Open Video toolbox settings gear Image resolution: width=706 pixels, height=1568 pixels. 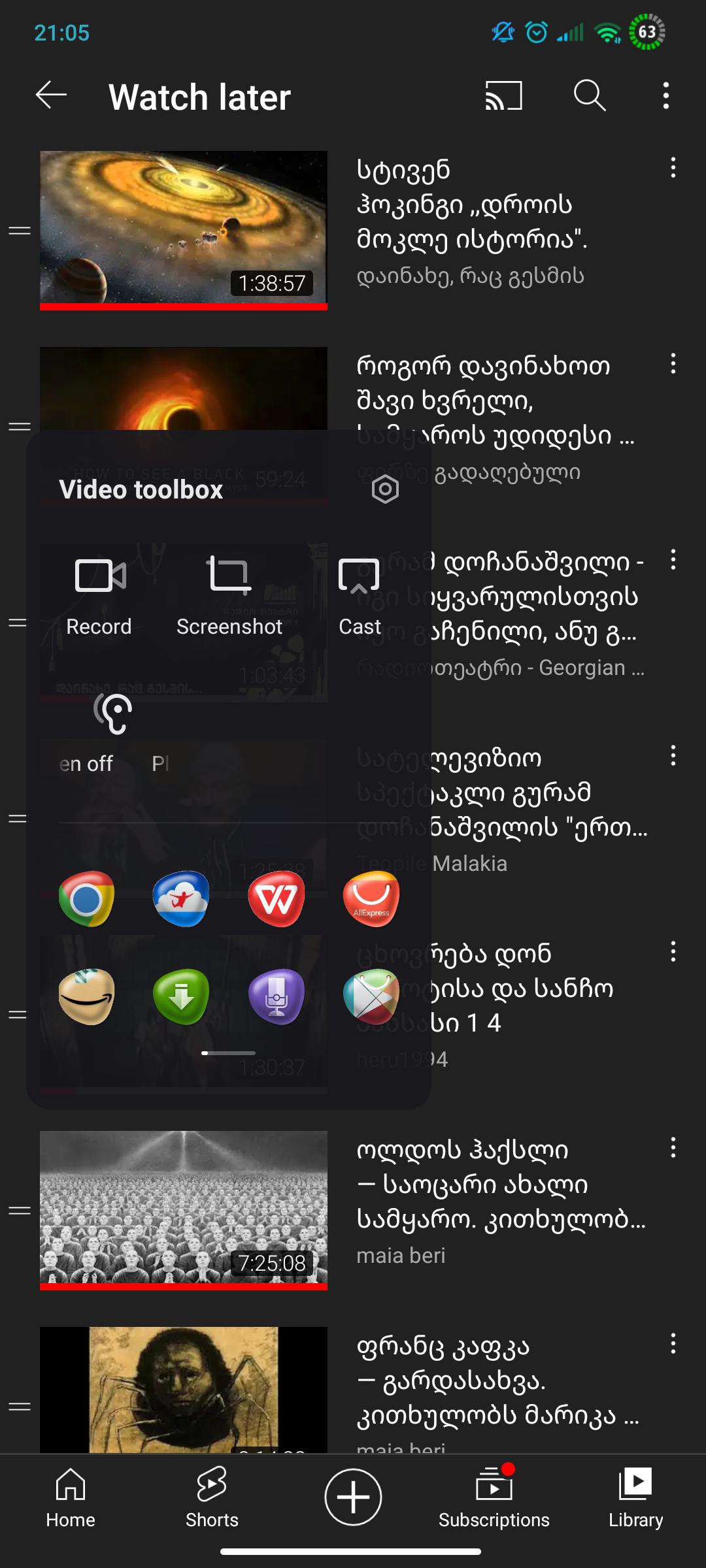[385, 489]
